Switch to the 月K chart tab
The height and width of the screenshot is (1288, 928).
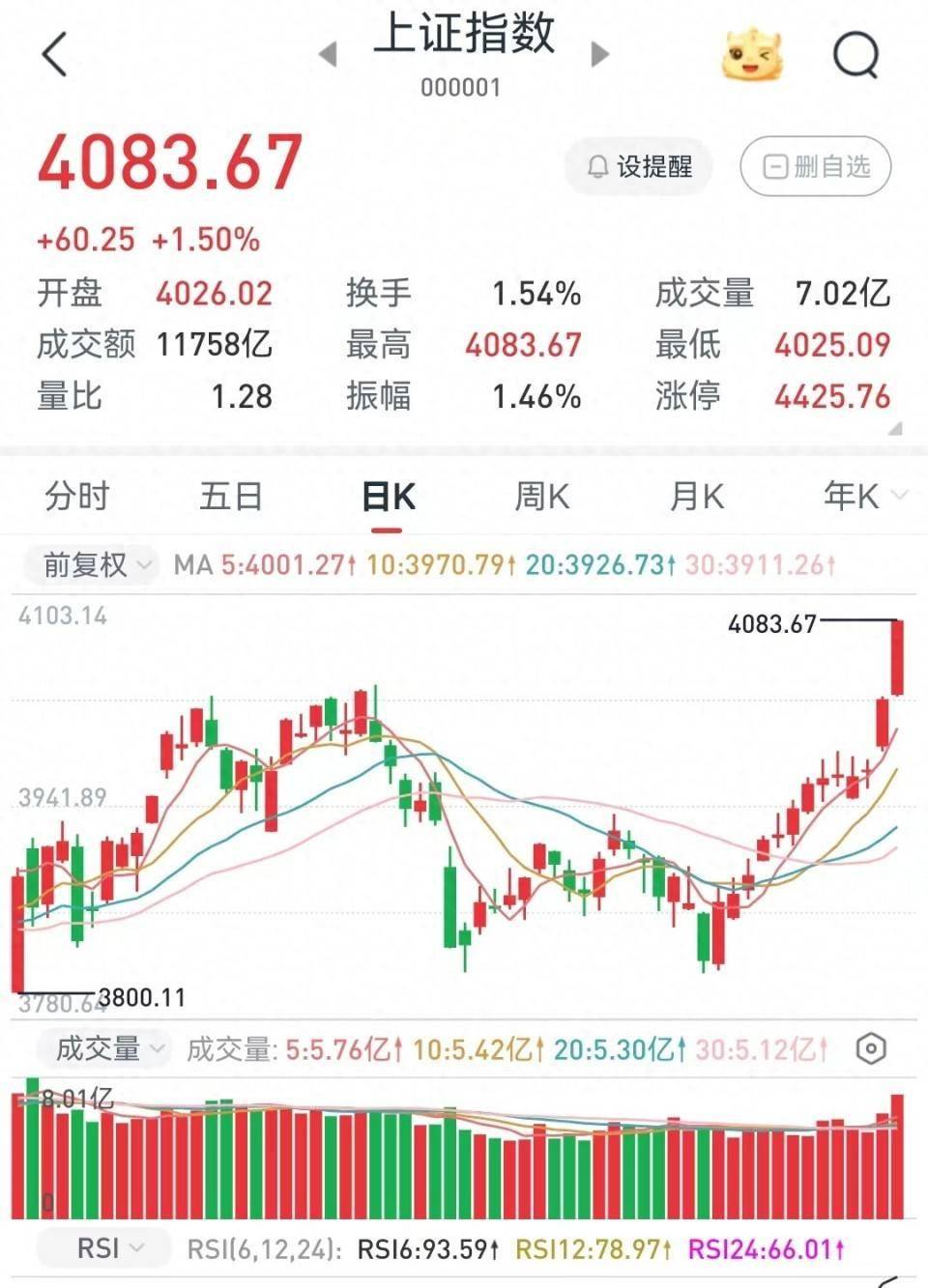pyautogui.click(x=696, y=497)
